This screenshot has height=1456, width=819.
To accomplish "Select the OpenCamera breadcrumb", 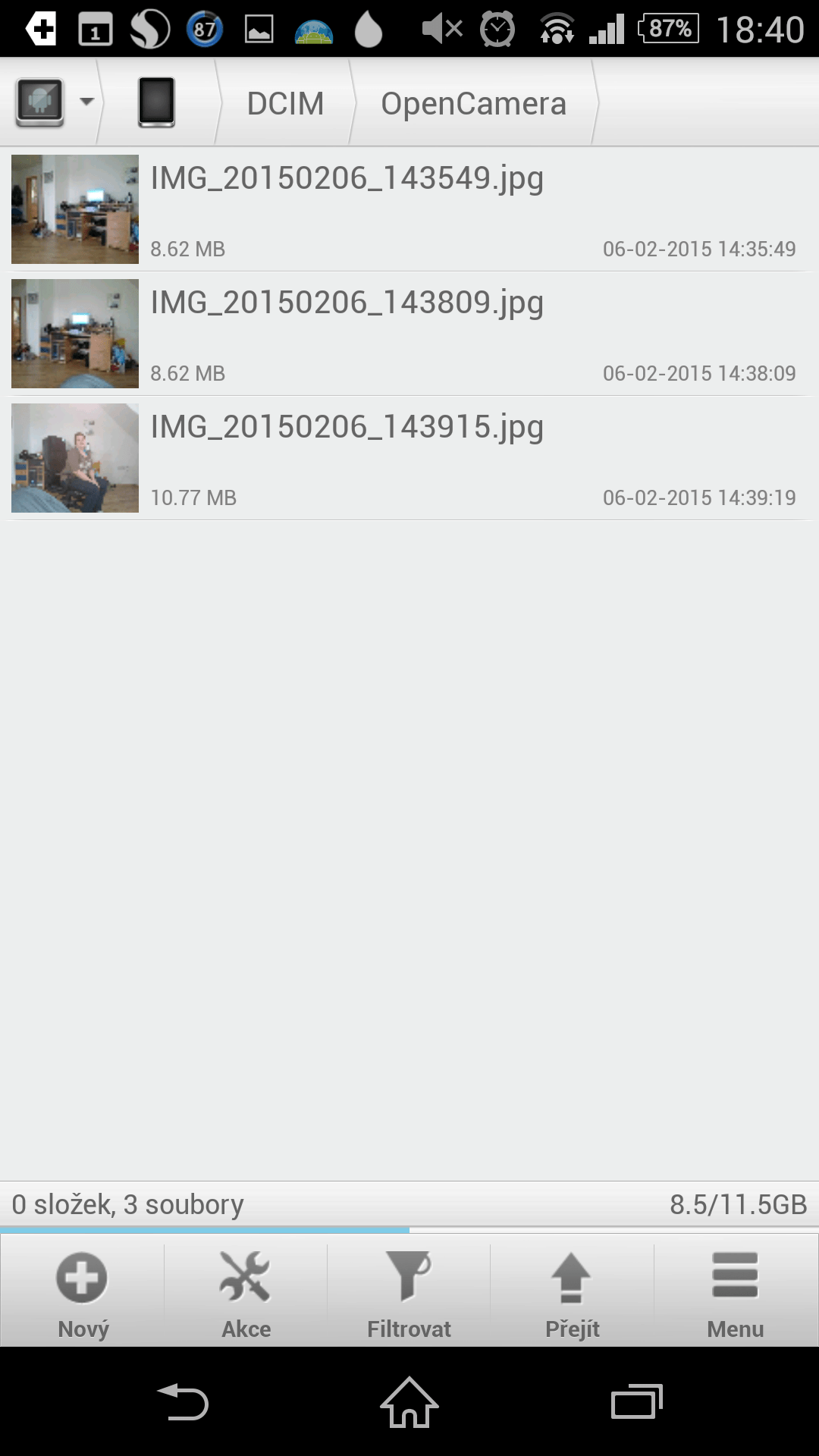I will [473, 103].
